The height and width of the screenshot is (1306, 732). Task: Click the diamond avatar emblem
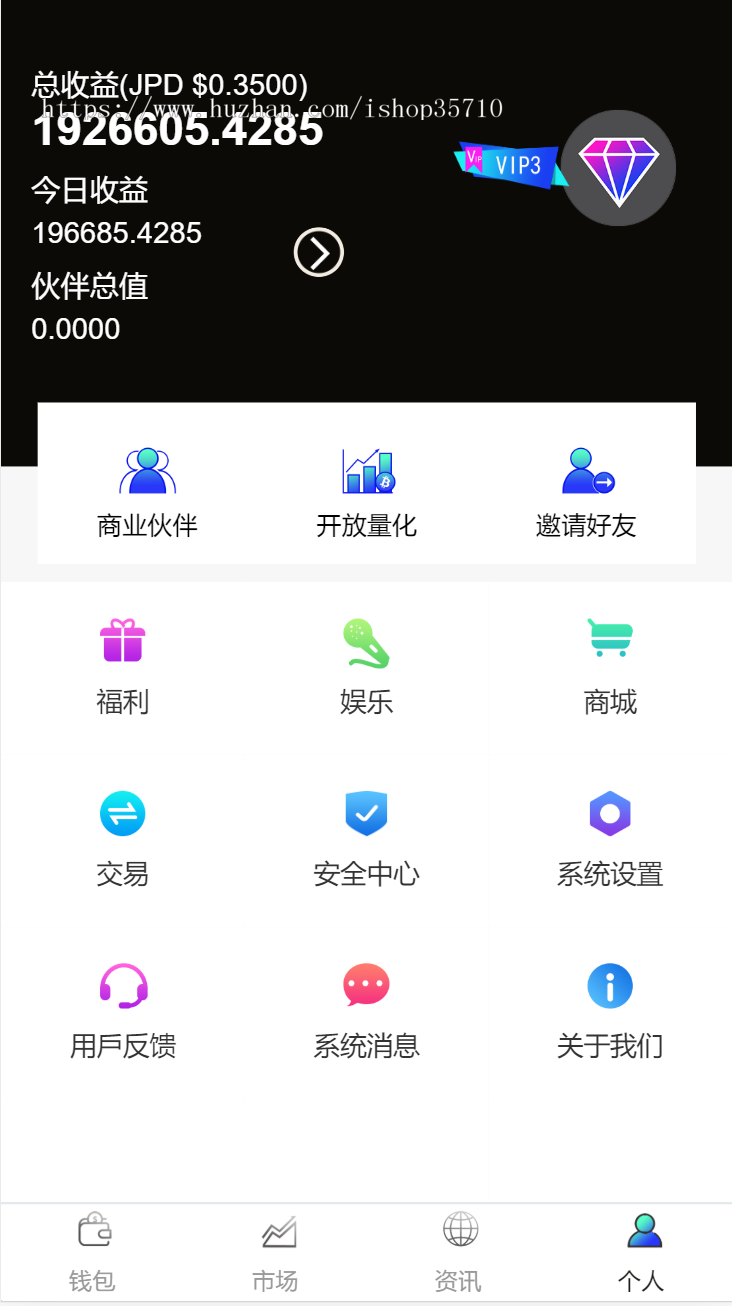(618, 168)
